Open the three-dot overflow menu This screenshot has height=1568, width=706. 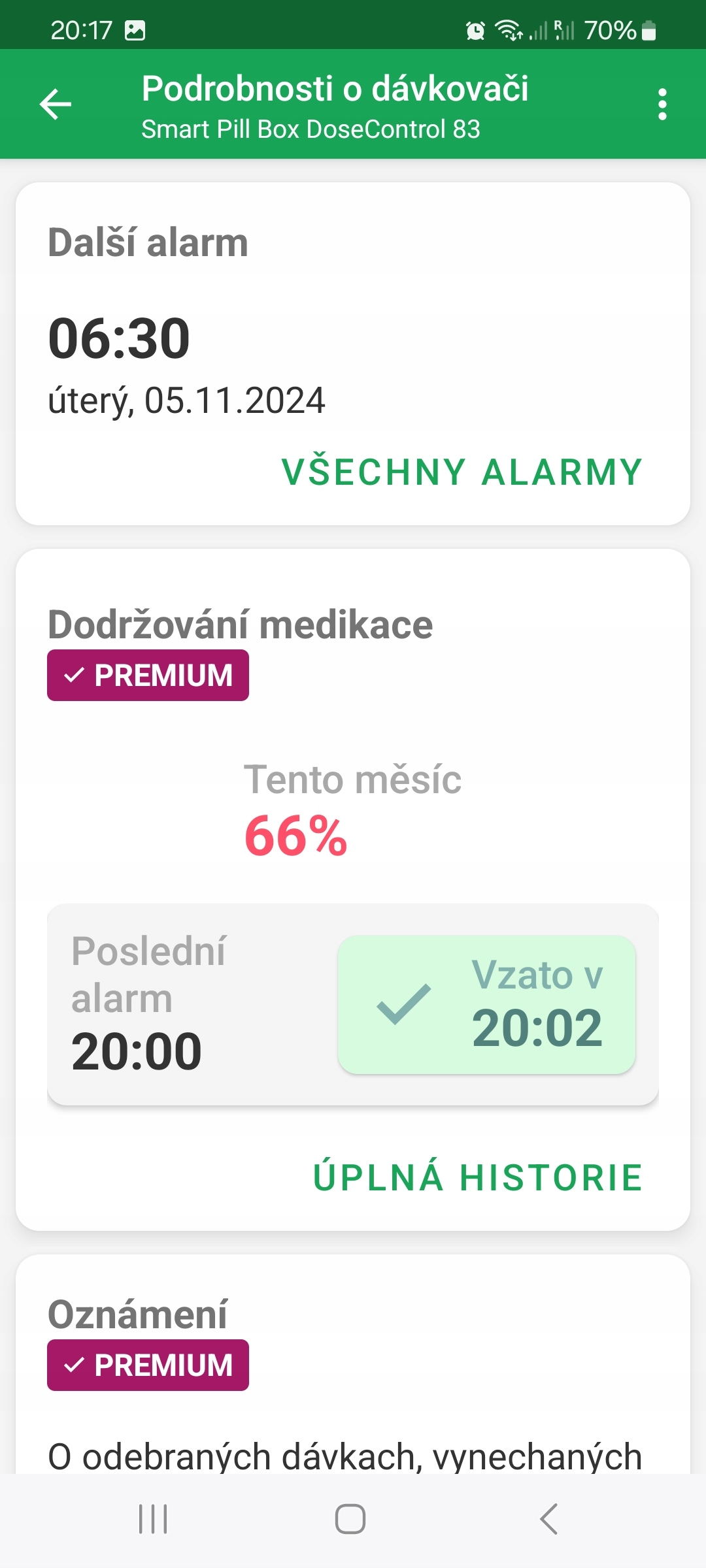[662, 105]
